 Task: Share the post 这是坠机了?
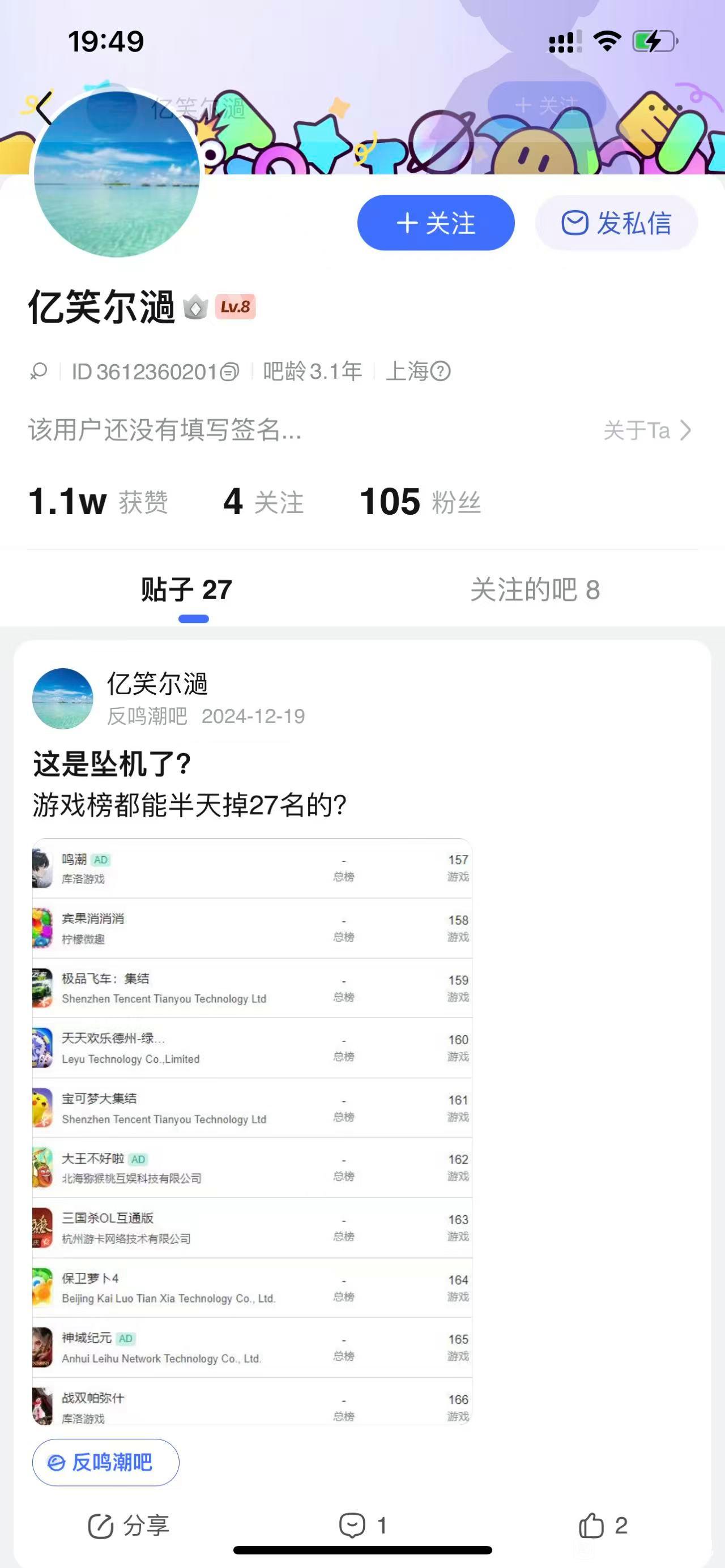coord(129,1526)
